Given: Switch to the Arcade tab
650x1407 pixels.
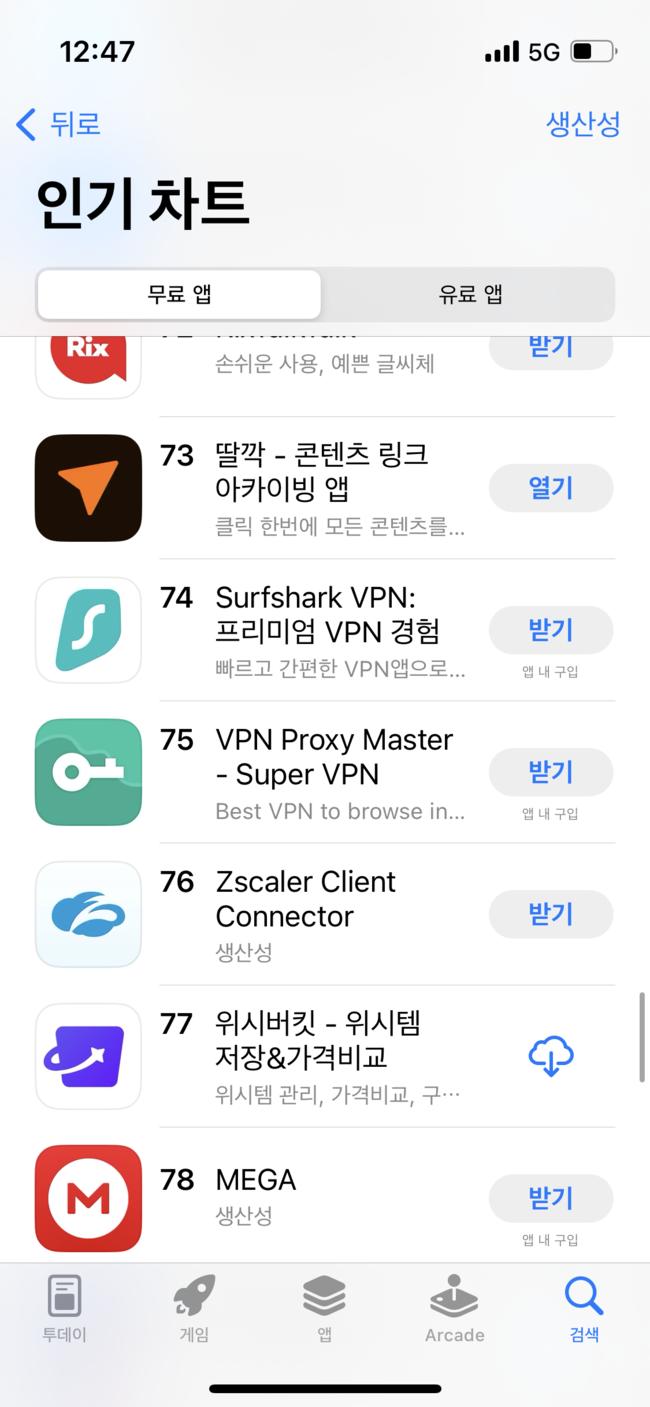Looking at the screenshot, I should [x=454, y=1309].
